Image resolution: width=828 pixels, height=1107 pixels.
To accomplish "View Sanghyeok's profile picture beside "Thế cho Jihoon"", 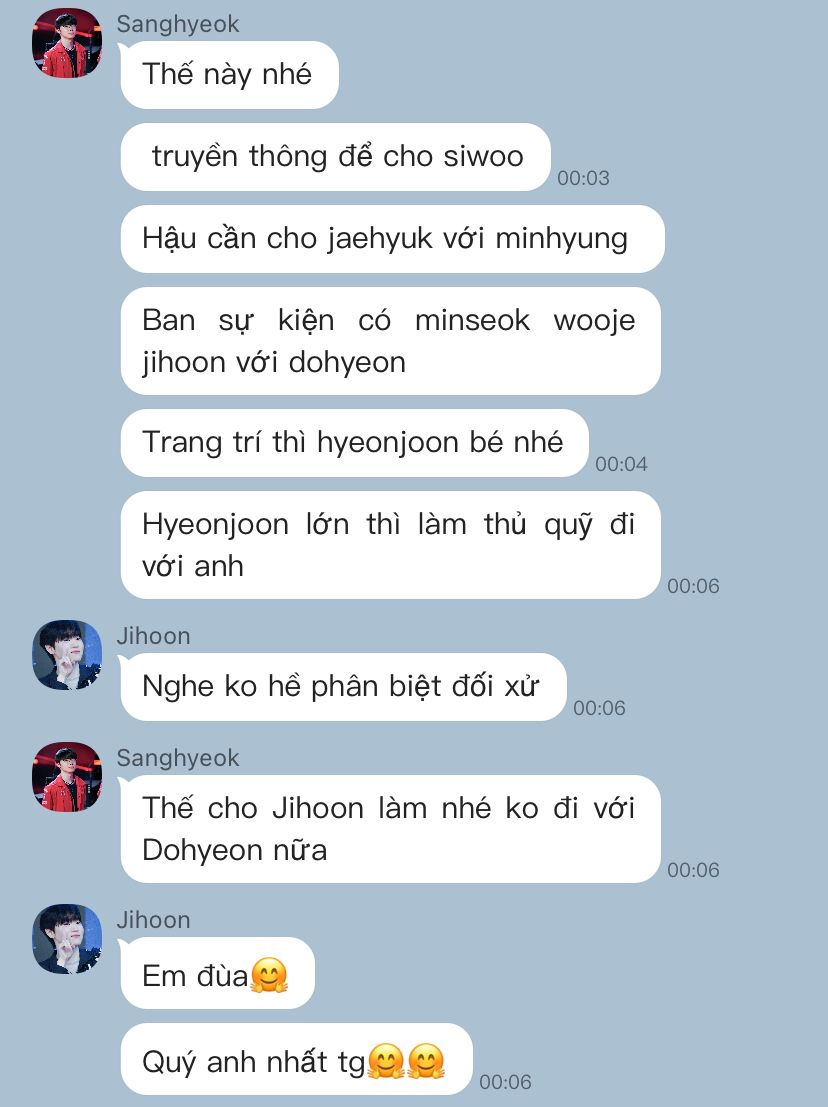I will pyautogui.click(x=67, y=777).
